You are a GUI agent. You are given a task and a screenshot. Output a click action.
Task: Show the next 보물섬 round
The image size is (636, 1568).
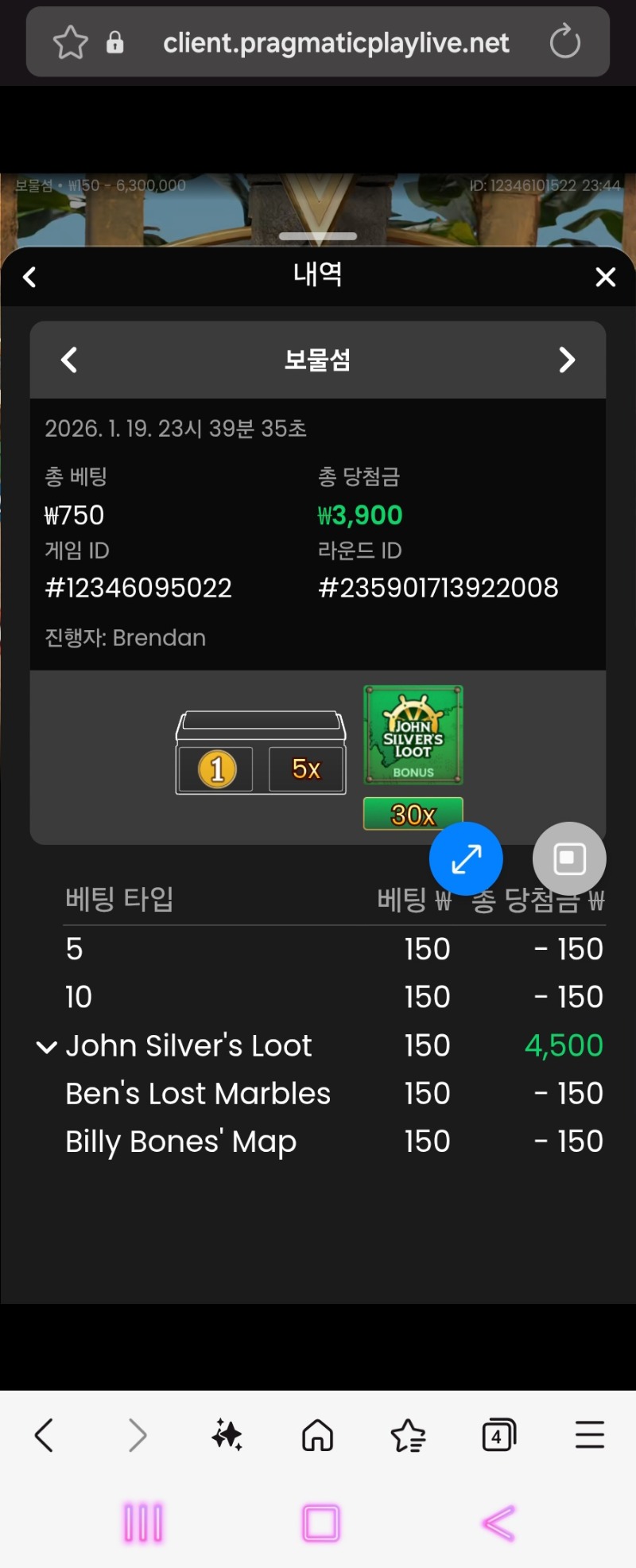567,360
